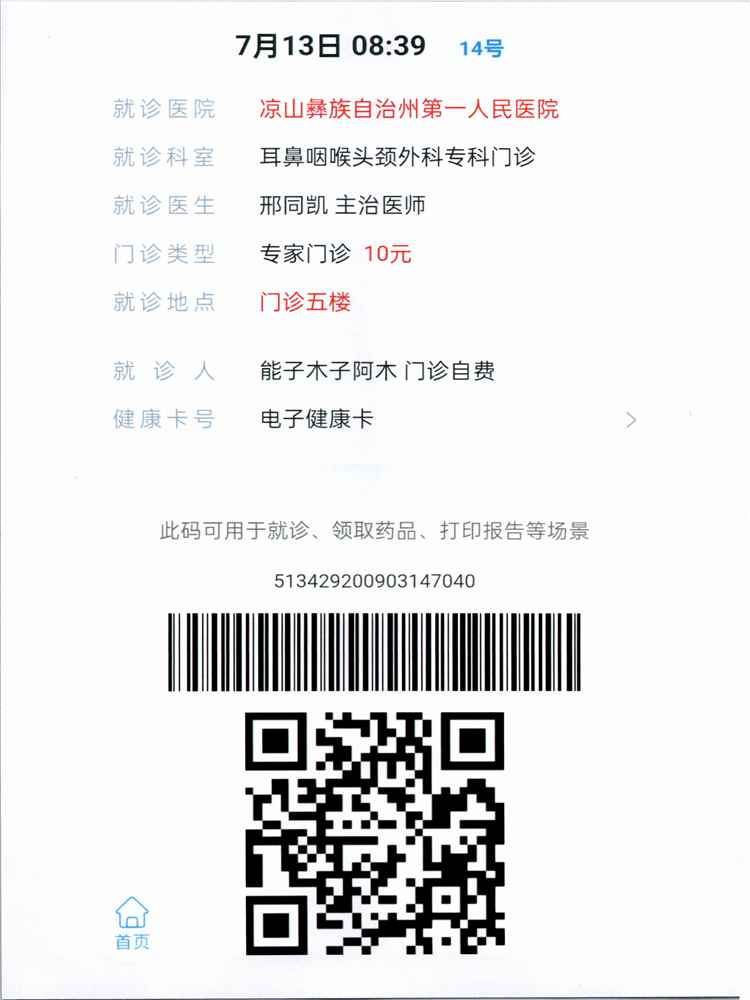Go to 首页 home page
Image resolution: width=750 pixels, height=1000 pixels.
point(132,923)
